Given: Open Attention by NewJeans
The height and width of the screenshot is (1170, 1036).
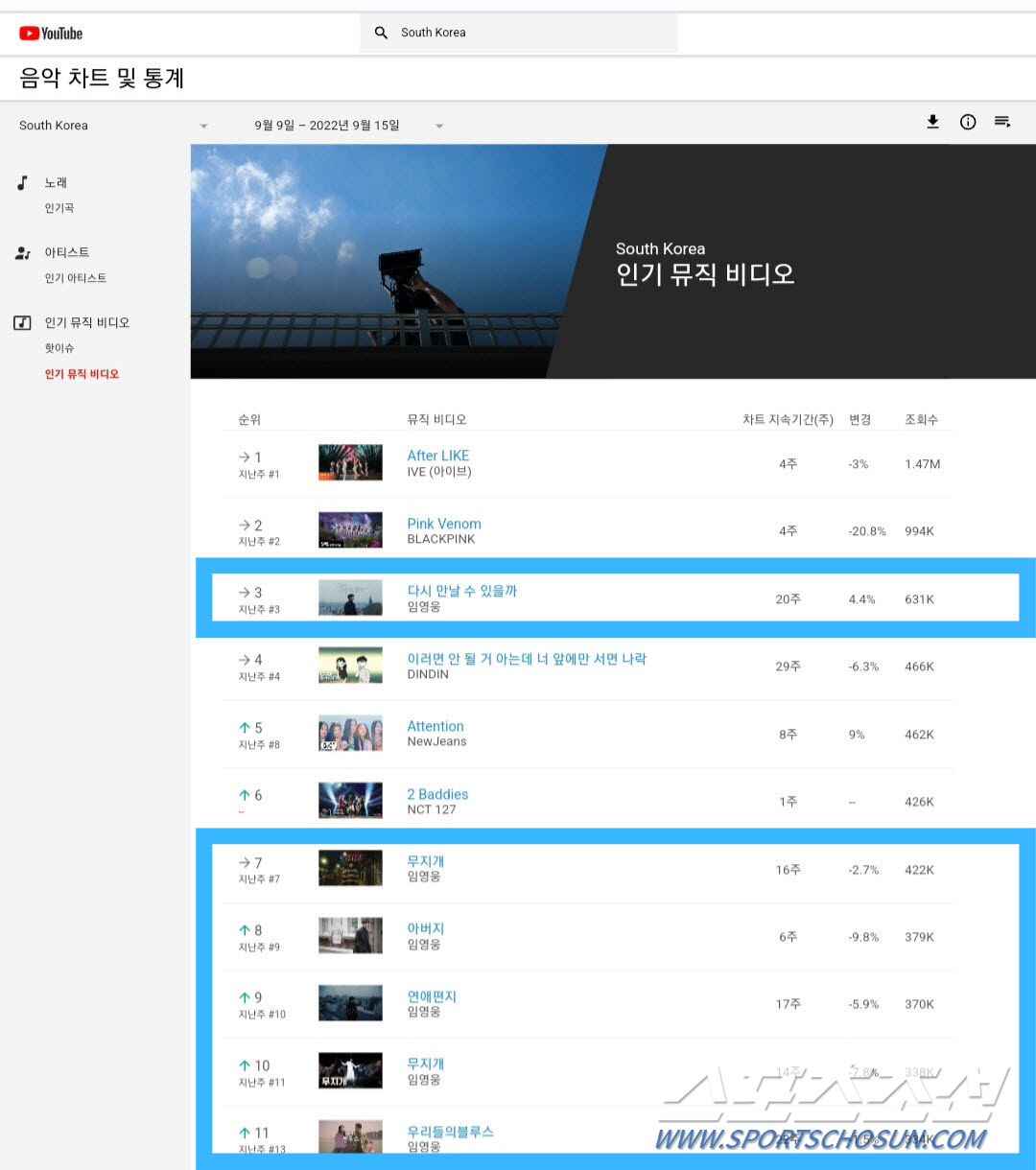Looking at the screenshot, I should pyautogui.click(x=436, y=726).
